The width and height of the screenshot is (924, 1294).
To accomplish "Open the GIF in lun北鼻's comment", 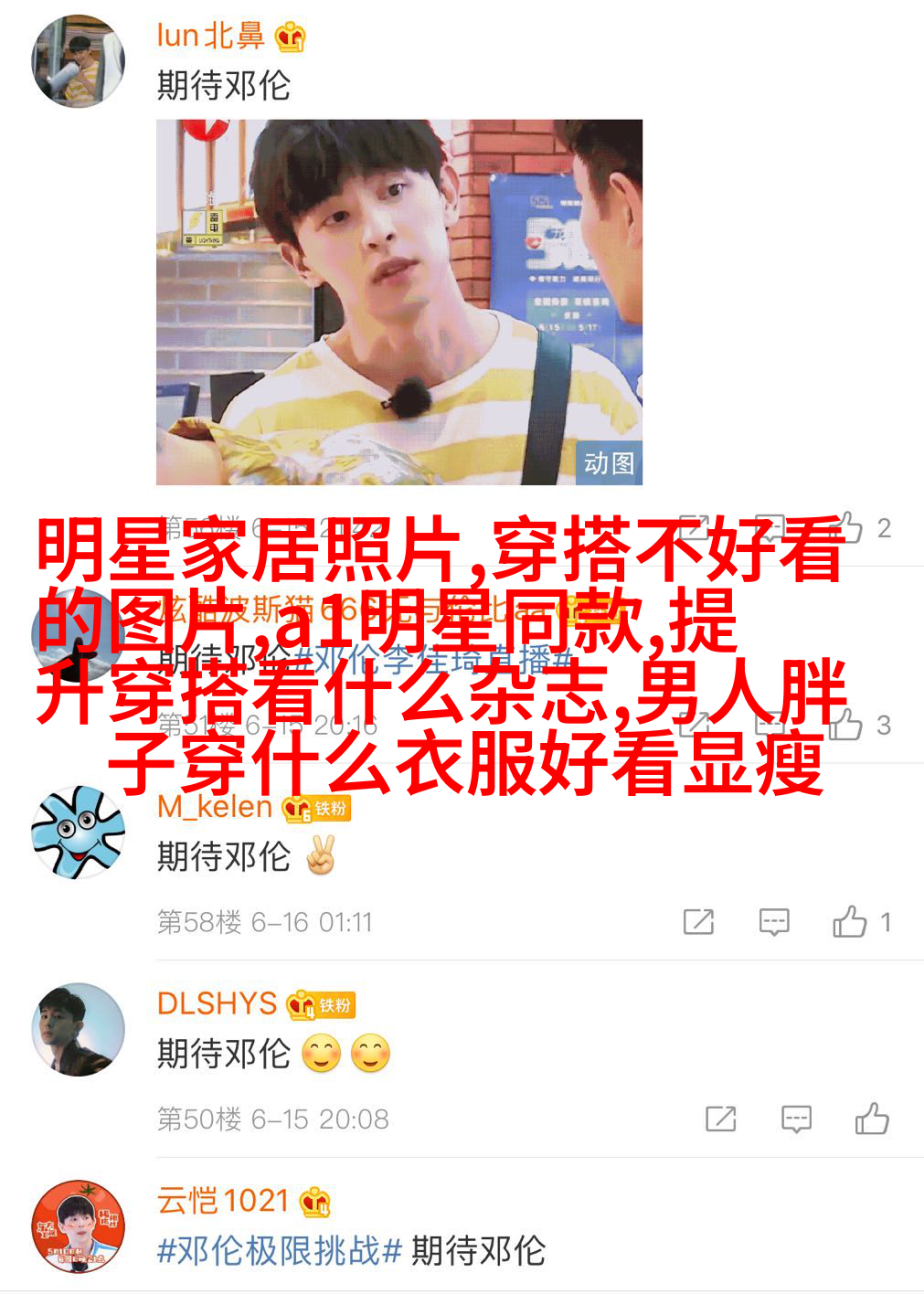I will [399, 302].
